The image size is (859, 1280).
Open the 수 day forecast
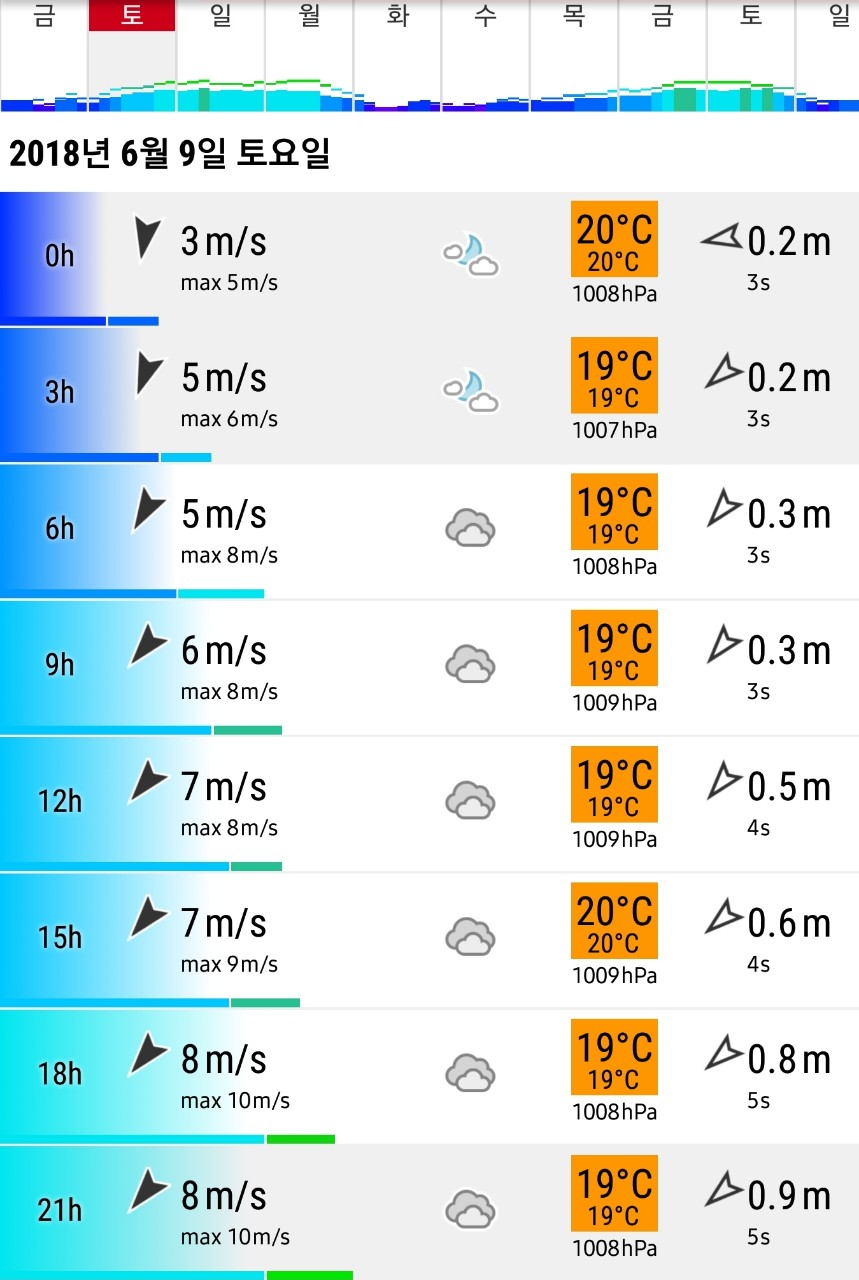tap(485, 17)
